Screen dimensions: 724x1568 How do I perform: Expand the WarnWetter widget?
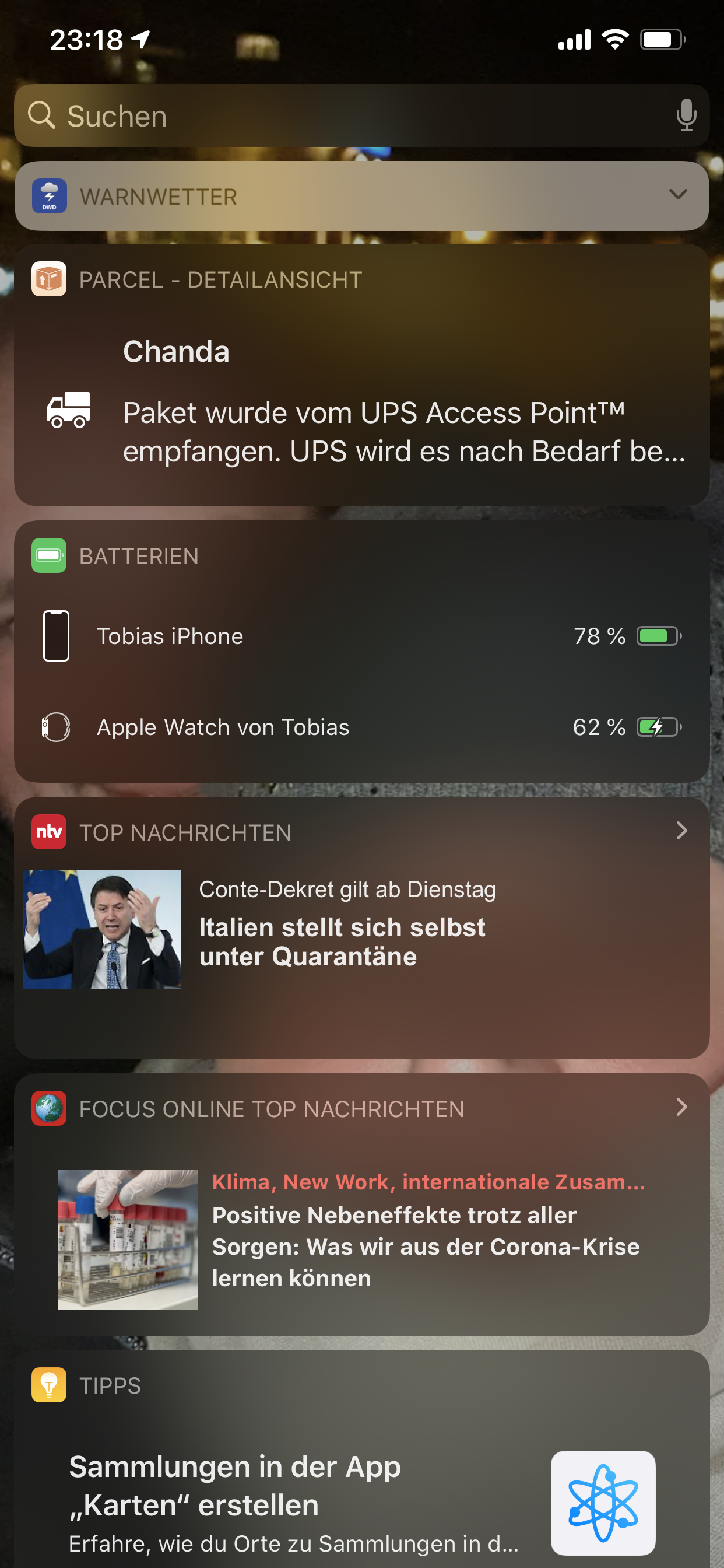point(678,195)
